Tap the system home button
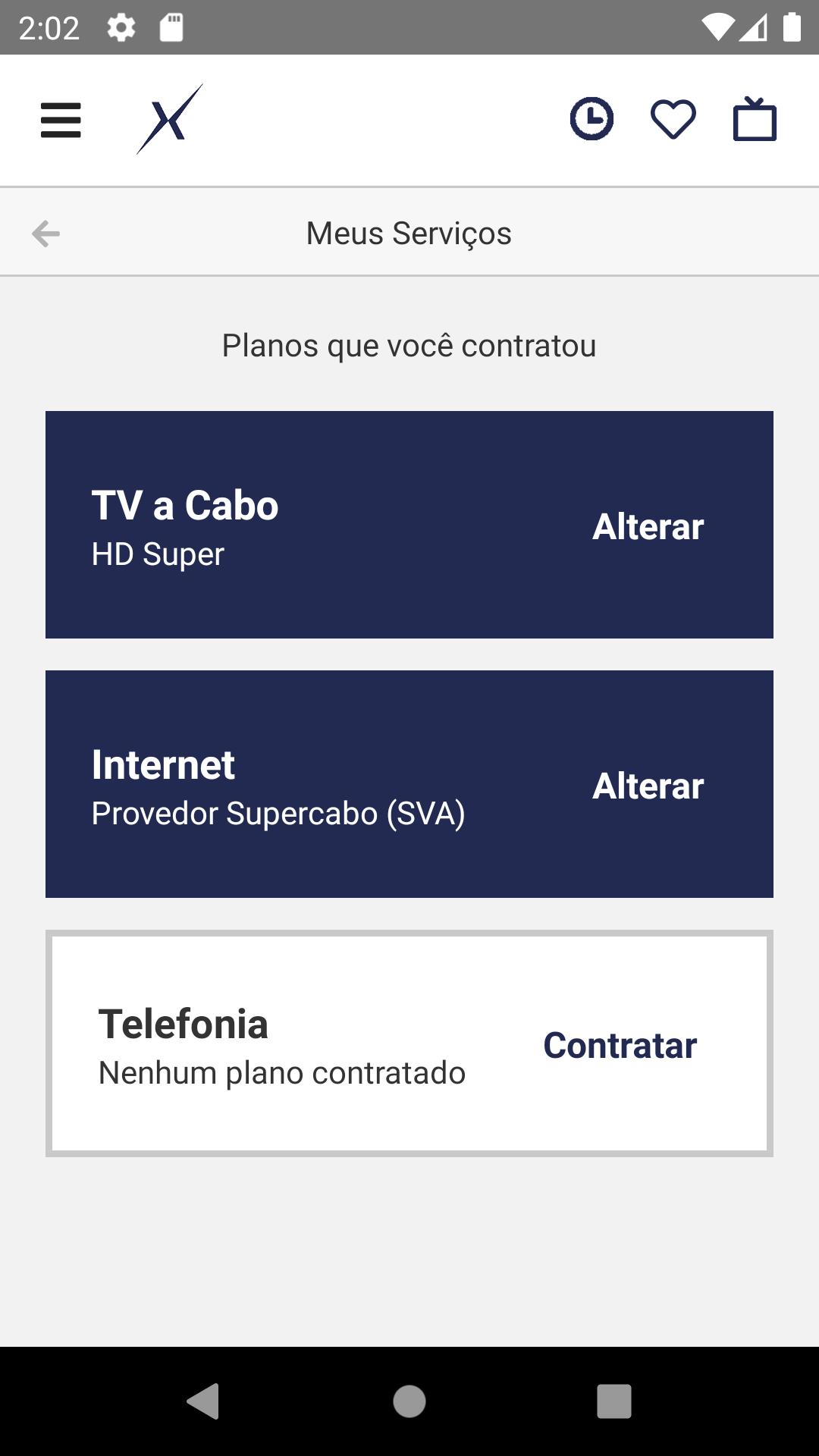Viewport: 819px width, 1456px height. tap(409, 1401)
